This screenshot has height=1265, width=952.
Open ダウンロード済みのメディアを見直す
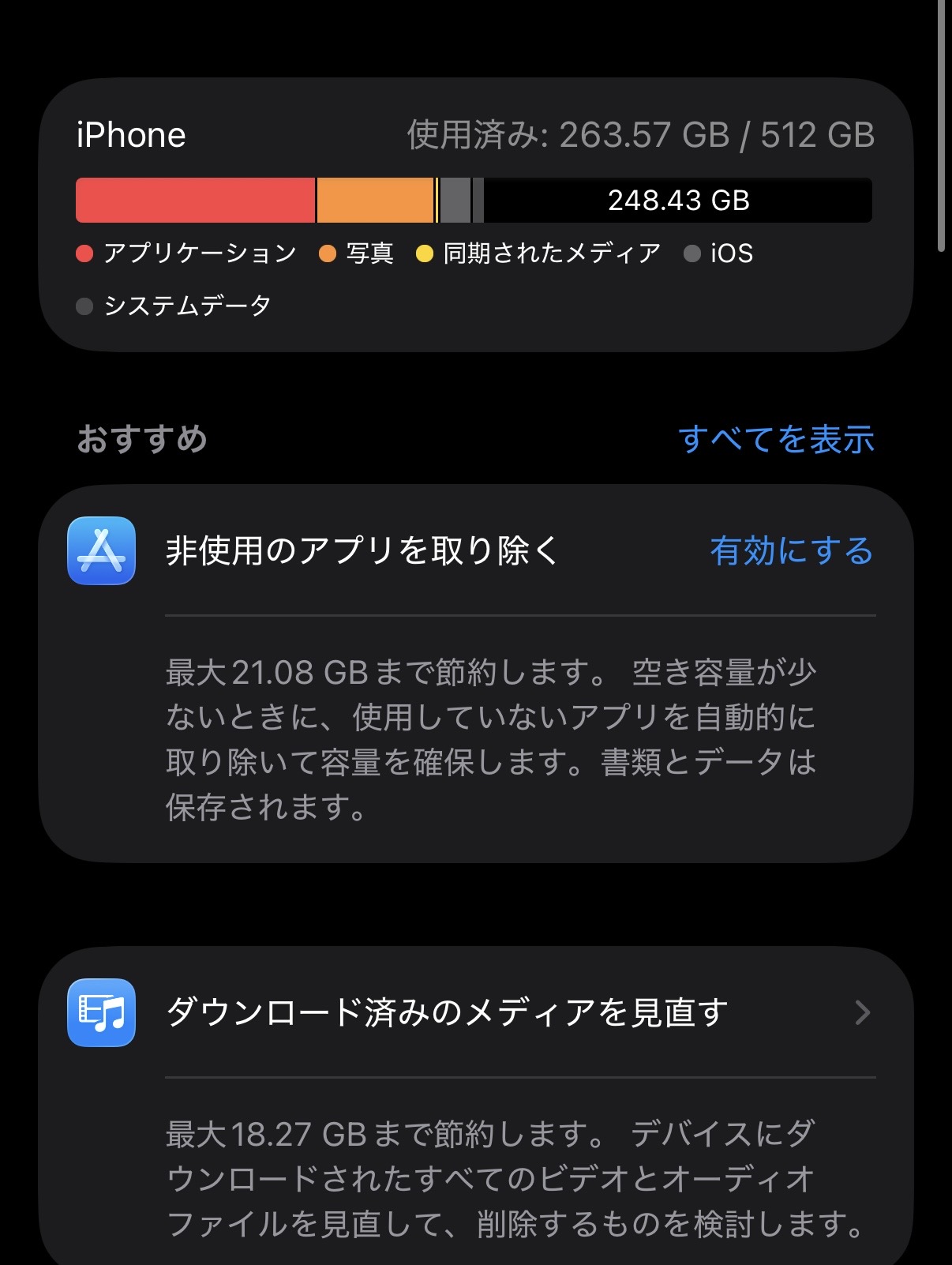tap(474, 1012)
